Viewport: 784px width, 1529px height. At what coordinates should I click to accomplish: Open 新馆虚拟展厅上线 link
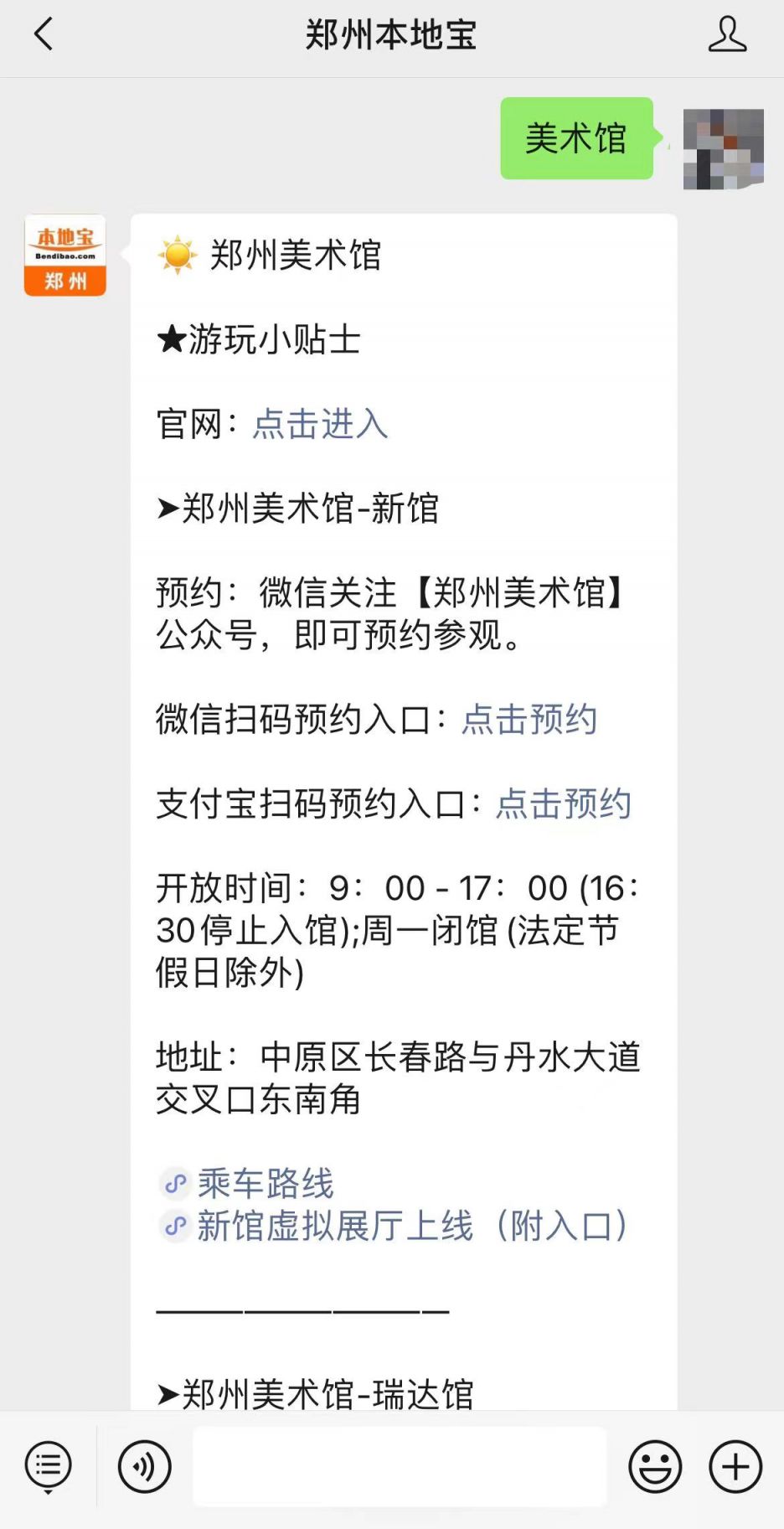(410, 1227)
